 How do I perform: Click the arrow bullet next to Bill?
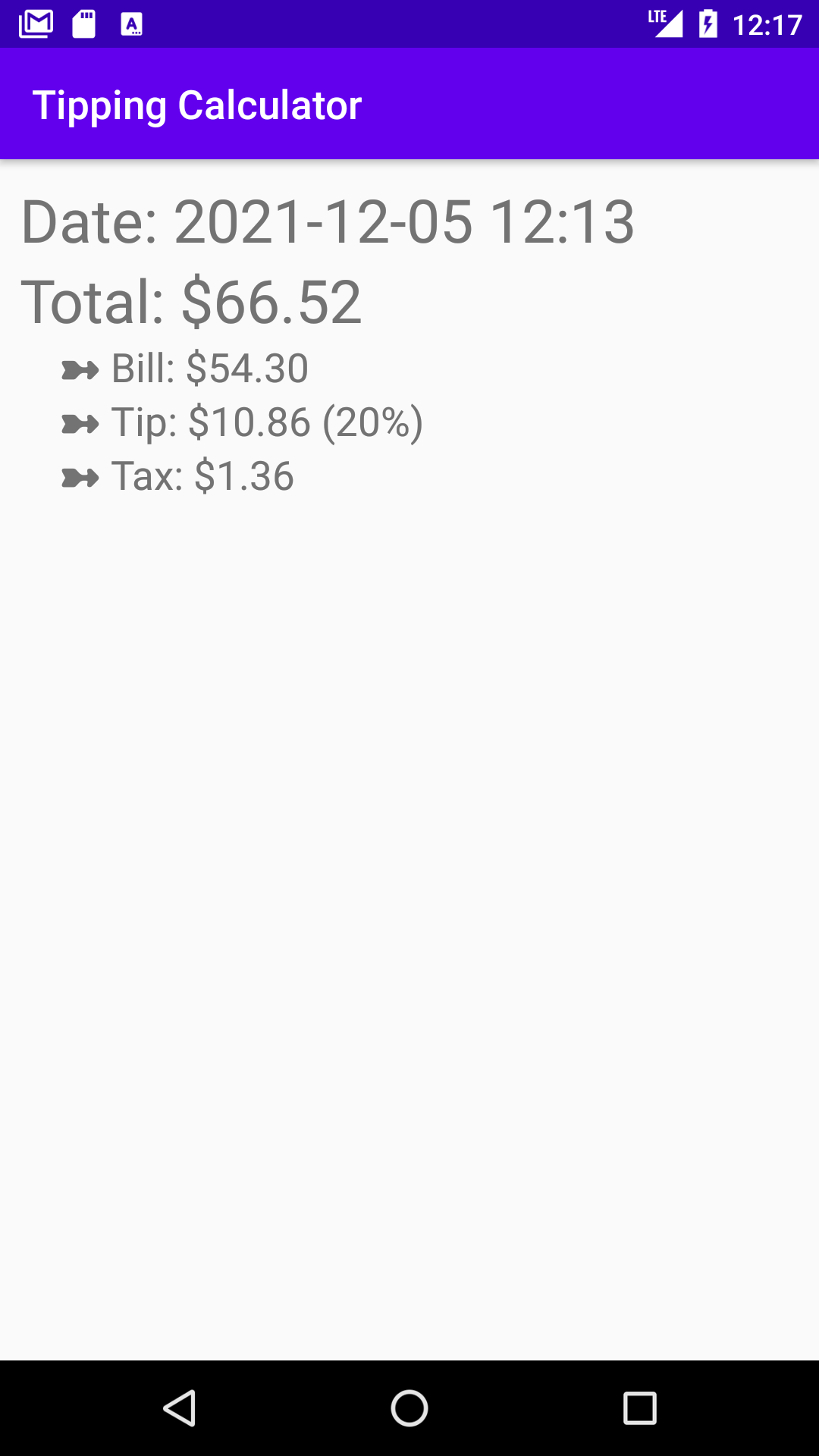pyautogui.click(x=80, y=369)
